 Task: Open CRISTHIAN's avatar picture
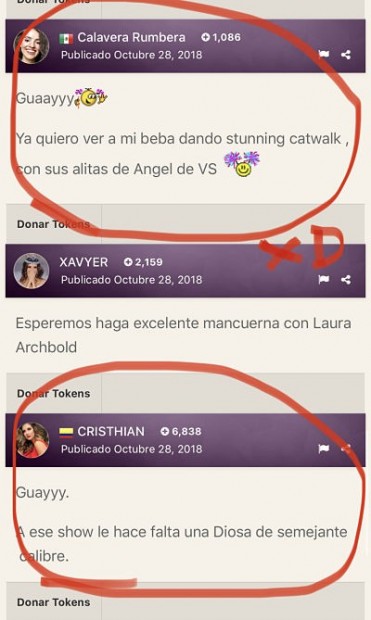(x=32, y=440)
